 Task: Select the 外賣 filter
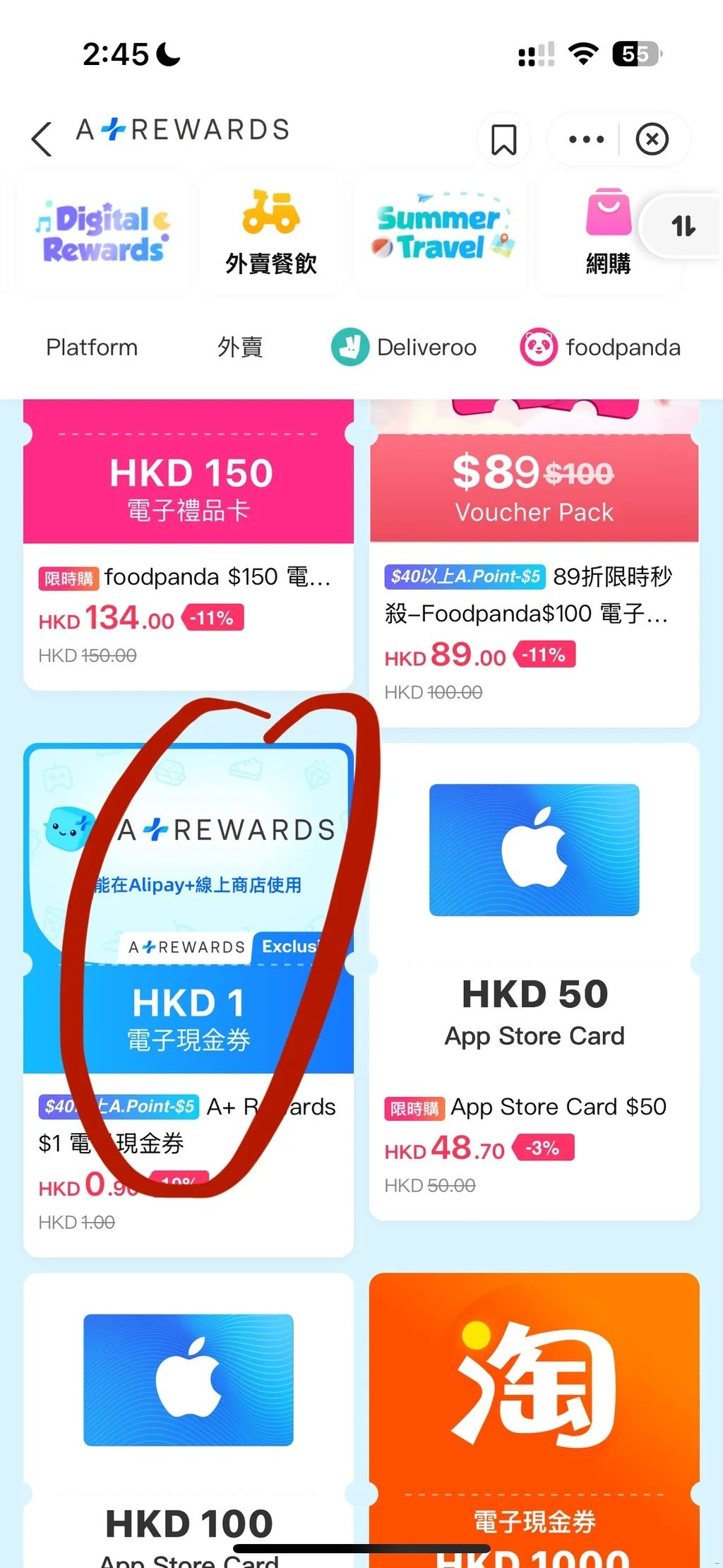(x=240, y=348)
